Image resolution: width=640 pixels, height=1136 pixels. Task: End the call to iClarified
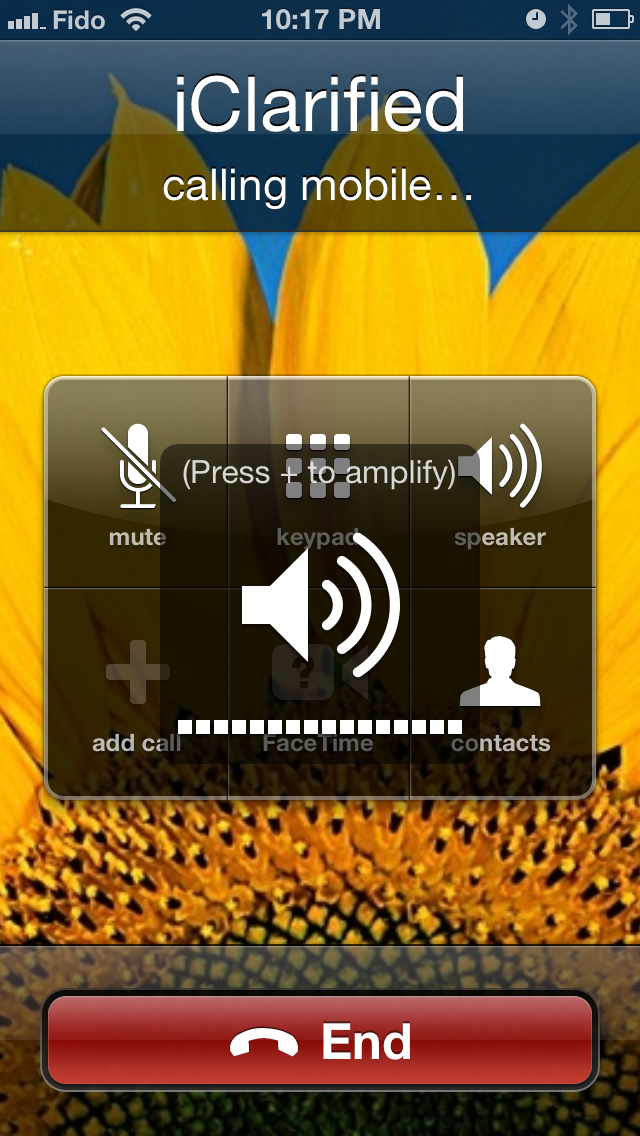click(320, 1041)
